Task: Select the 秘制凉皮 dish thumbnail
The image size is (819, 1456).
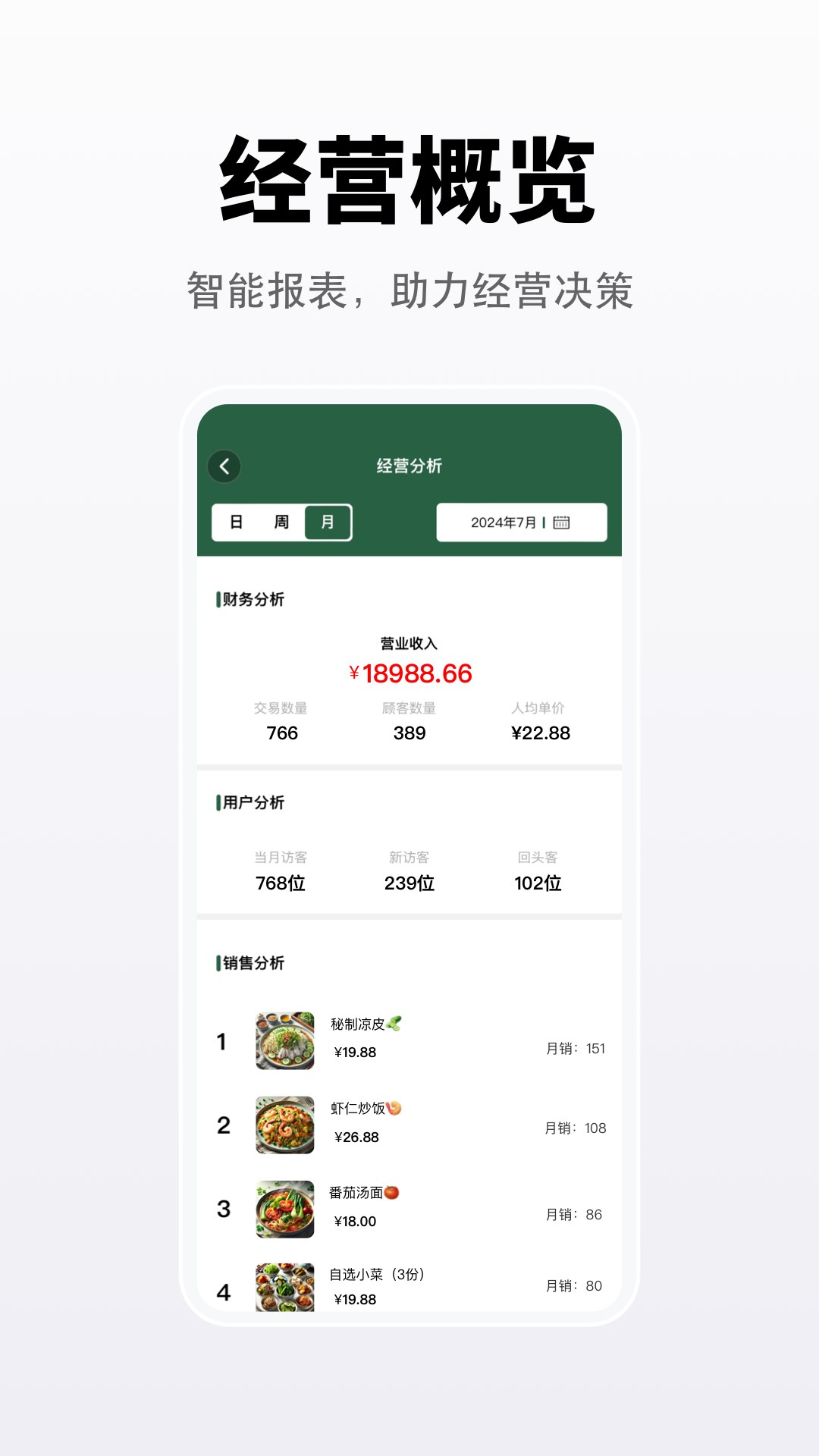Action: pos(284,1042)
